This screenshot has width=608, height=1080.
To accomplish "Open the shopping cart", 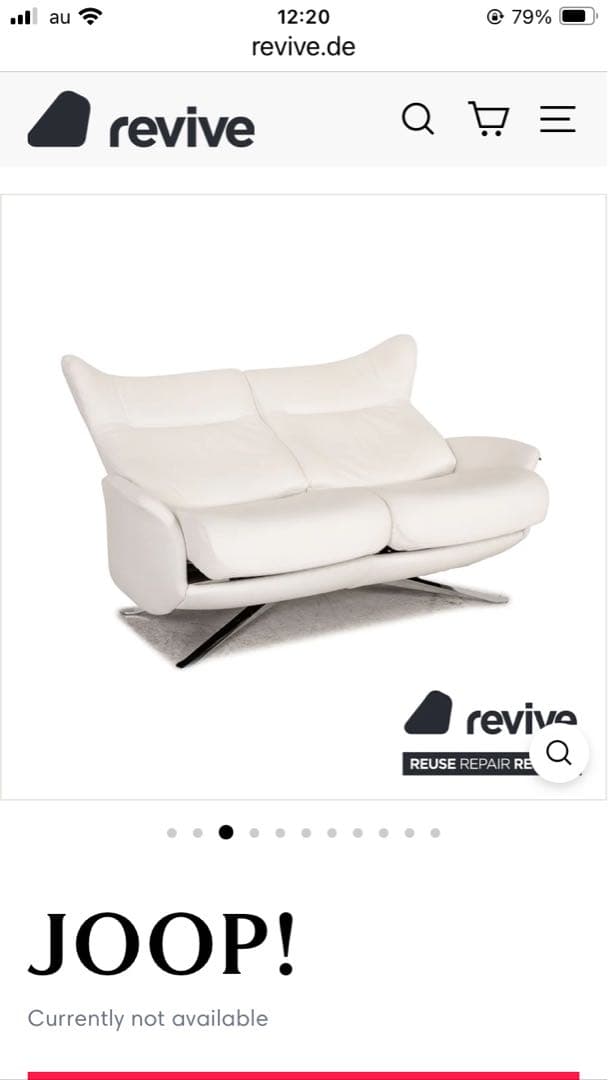I will click(x=488, y=119).
